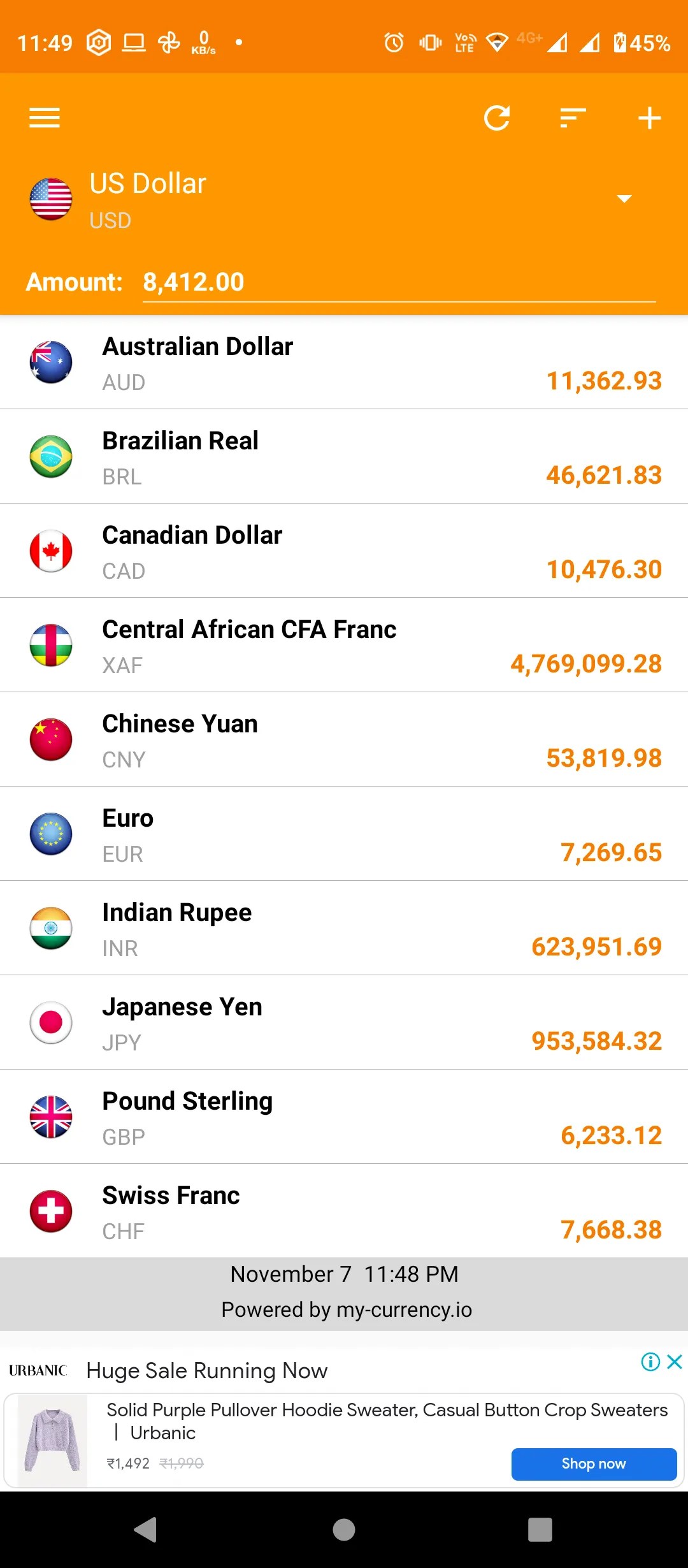Open the navigation menu

(x=43, y=117)
